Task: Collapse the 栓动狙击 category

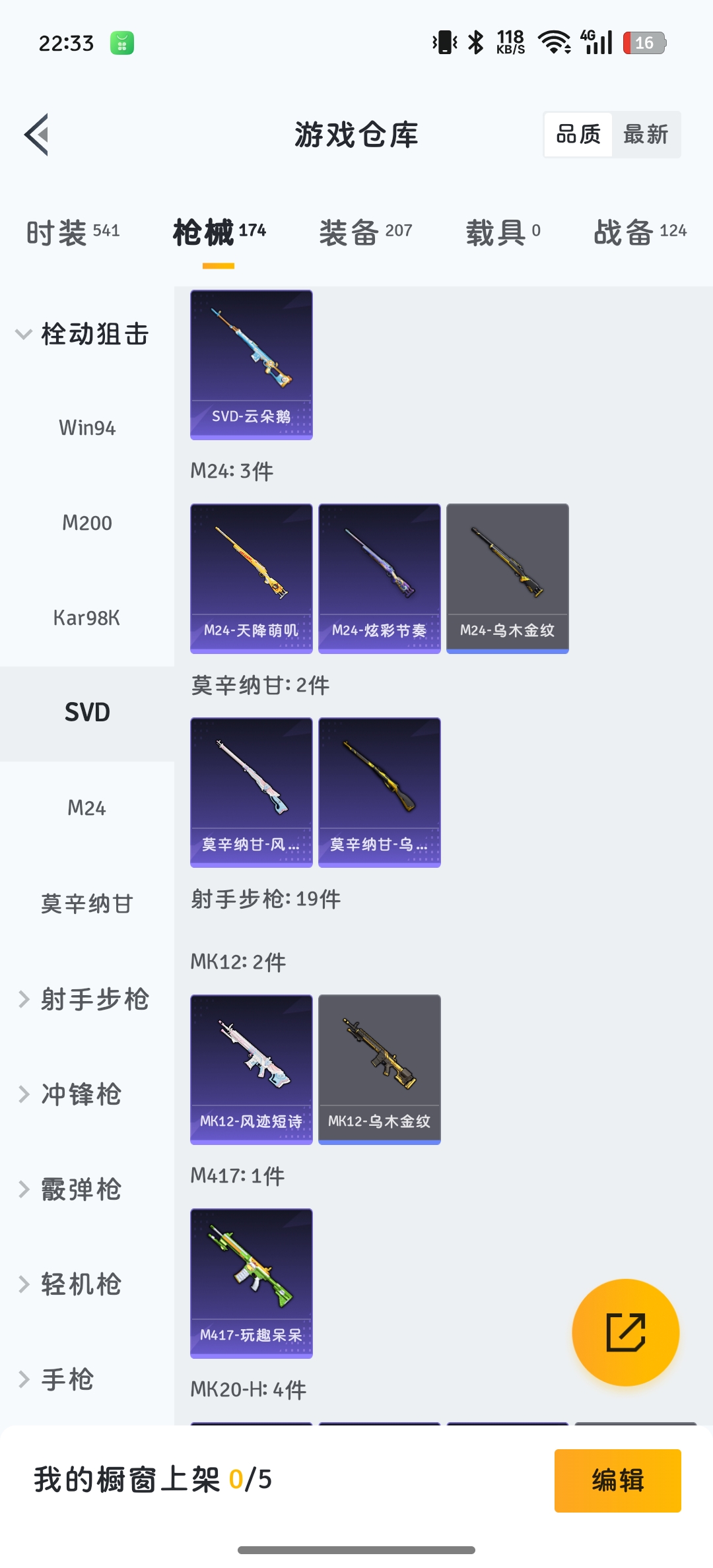Action: (83, 334)
